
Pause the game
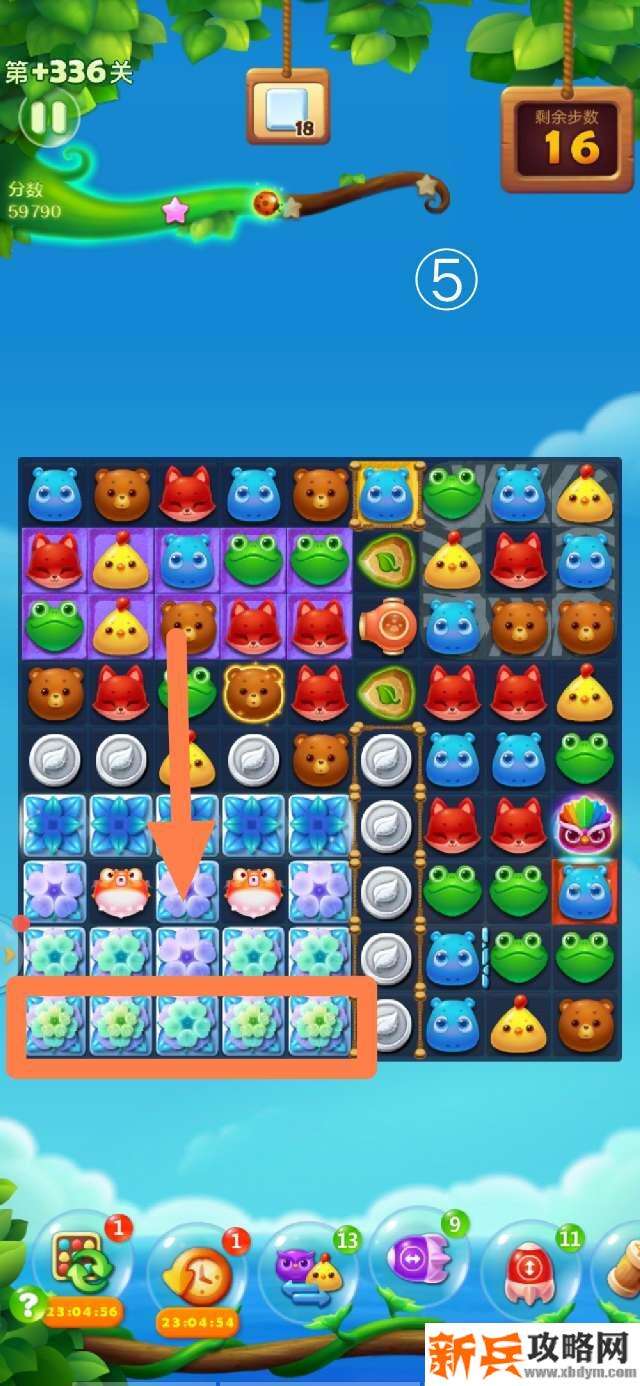[x=47, y=118]
